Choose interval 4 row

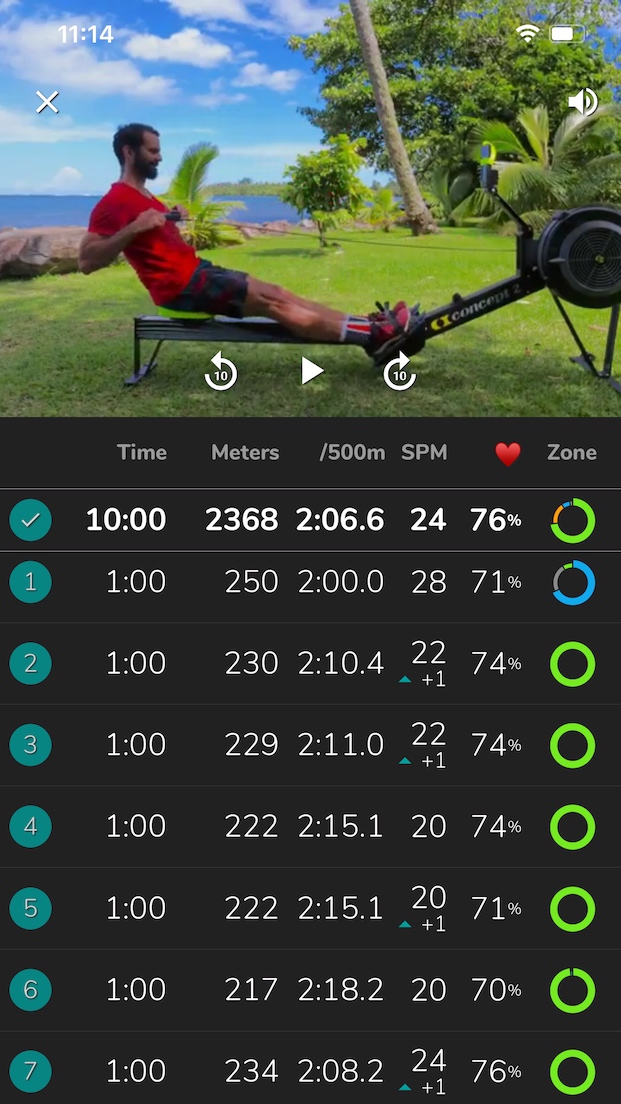[310, 827]
